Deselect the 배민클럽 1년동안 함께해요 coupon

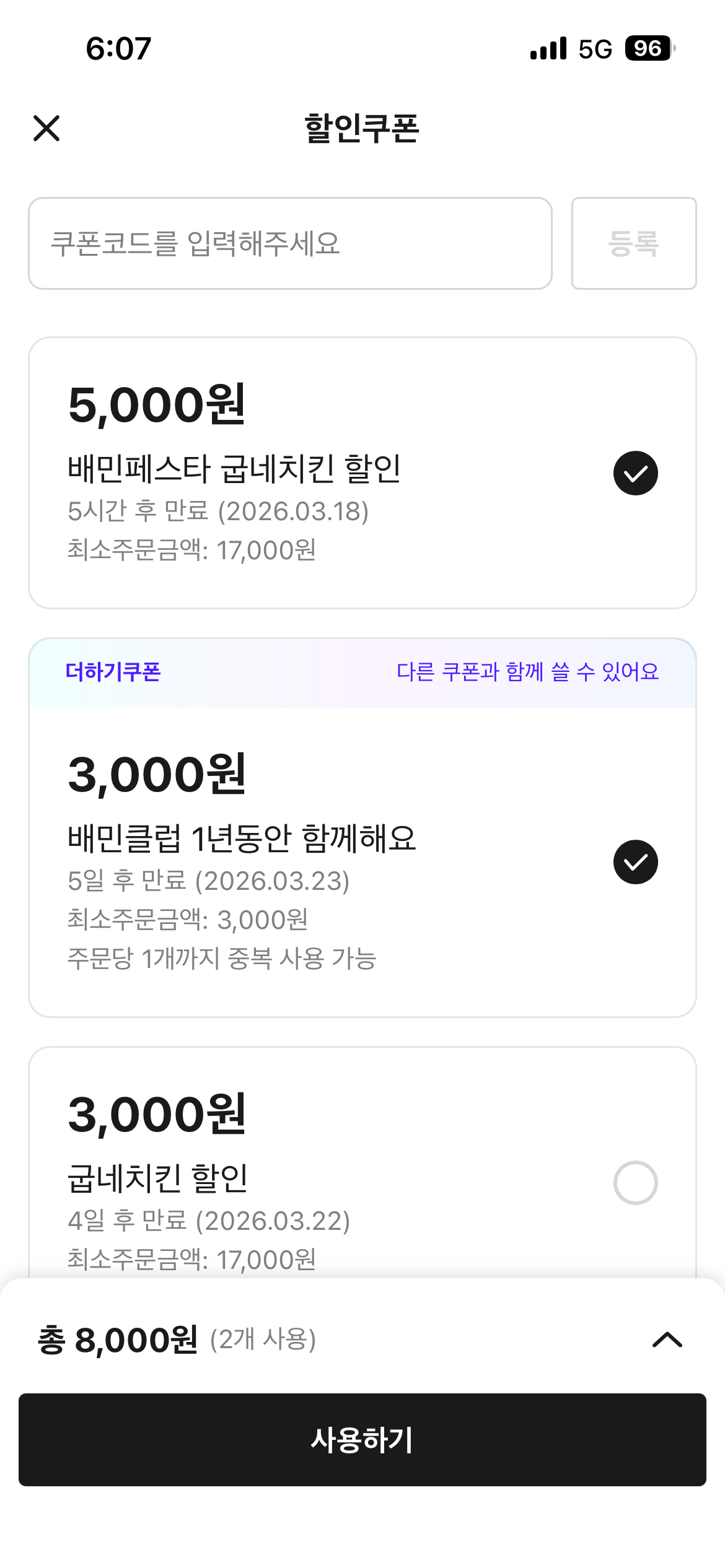(x=635, y=862)
